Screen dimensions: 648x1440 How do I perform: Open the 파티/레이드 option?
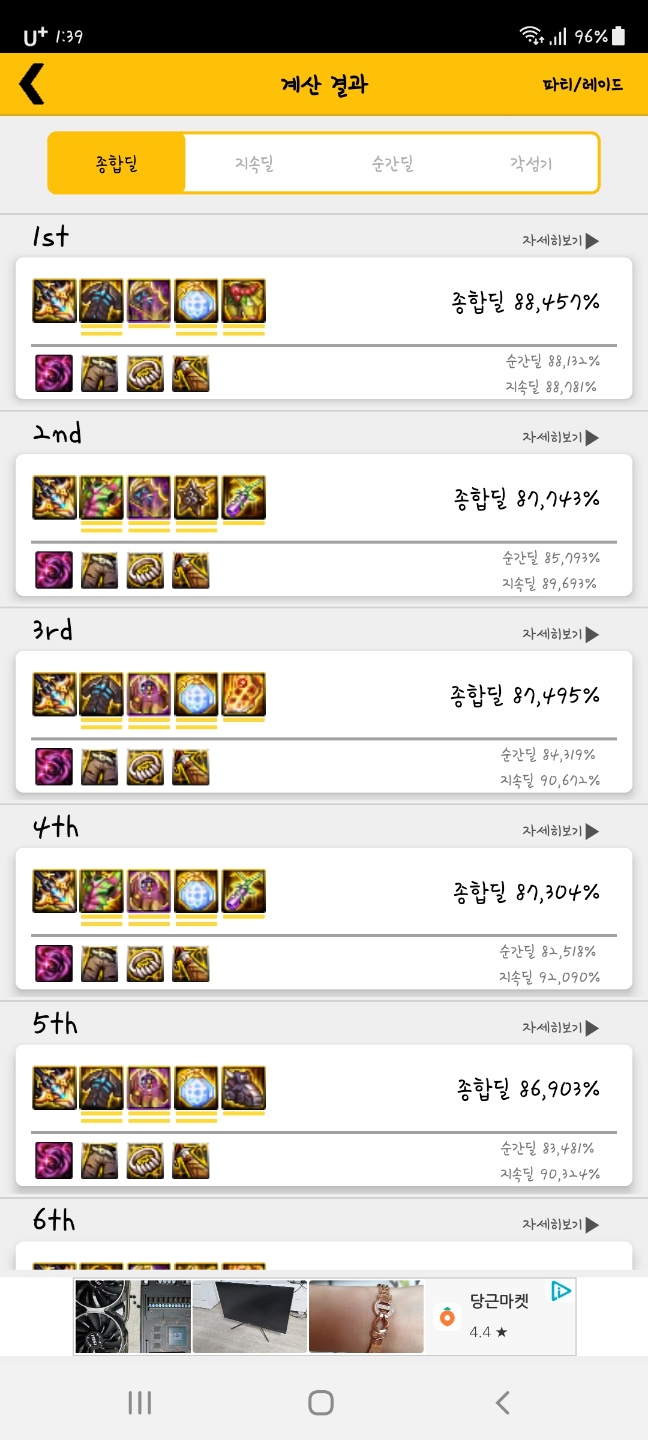tap(582, 85)
